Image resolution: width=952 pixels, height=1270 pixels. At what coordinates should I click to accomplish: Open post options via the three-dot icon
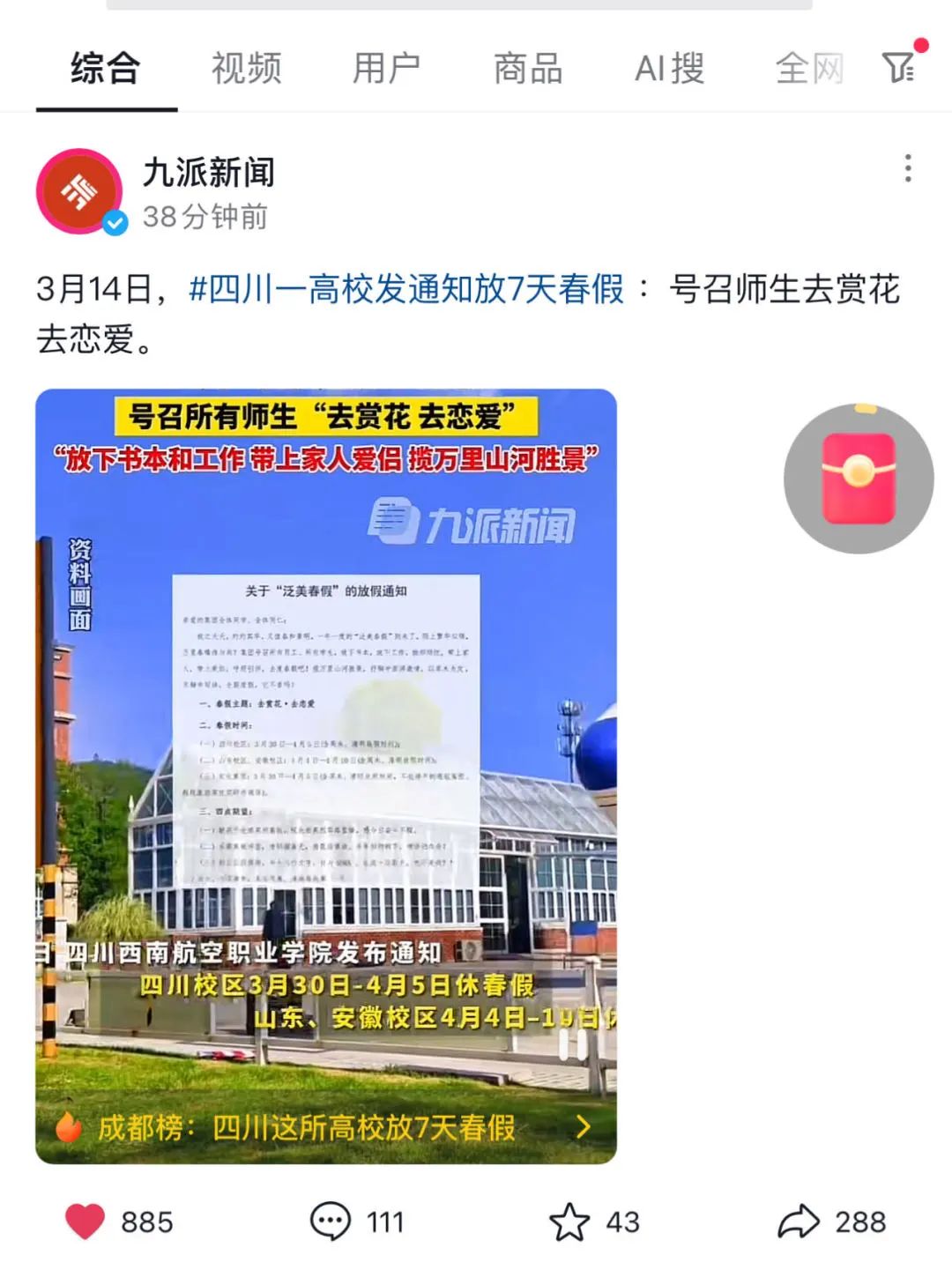(x=908, y=169)
